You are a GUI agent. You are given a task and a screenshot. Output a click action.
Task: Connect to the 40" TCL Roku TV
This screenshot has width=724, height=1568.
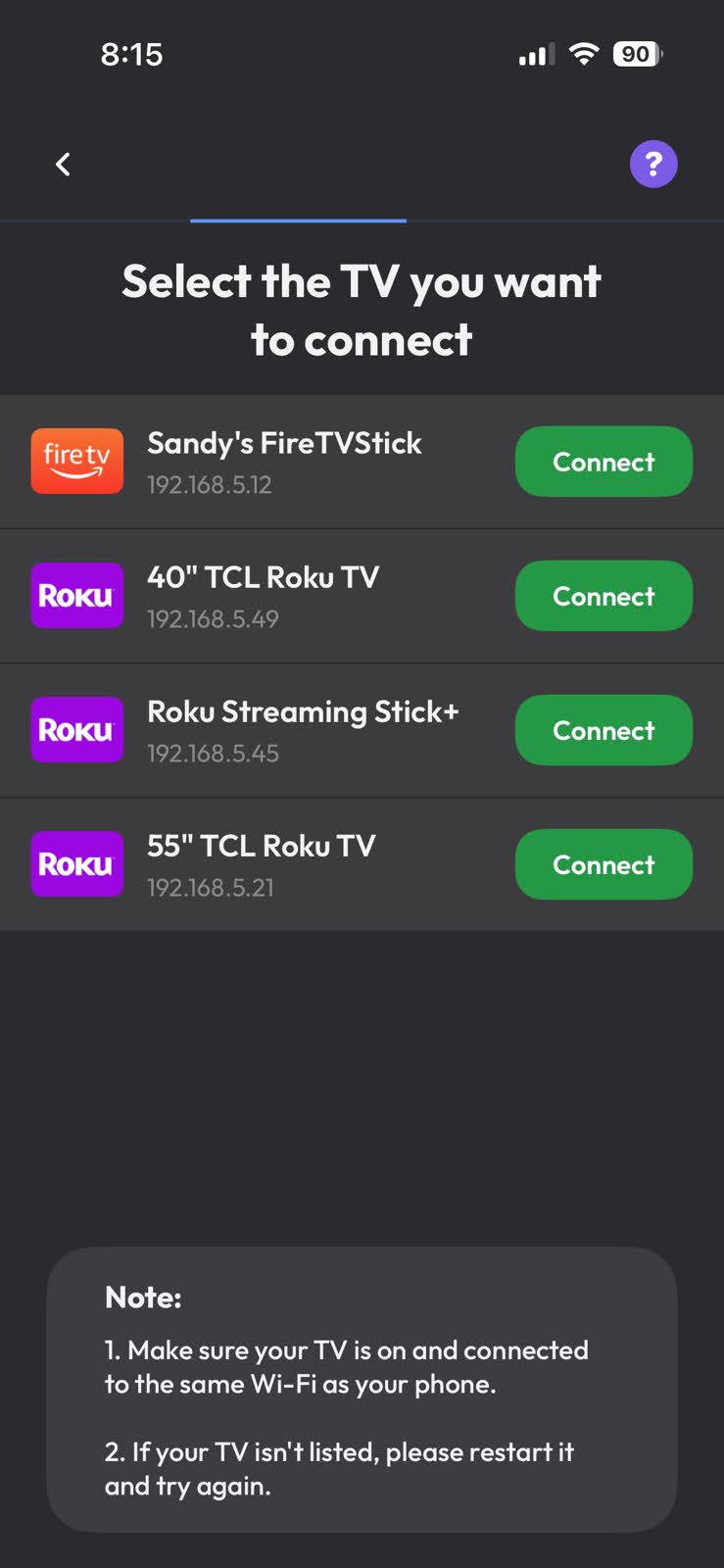[603, 595]
